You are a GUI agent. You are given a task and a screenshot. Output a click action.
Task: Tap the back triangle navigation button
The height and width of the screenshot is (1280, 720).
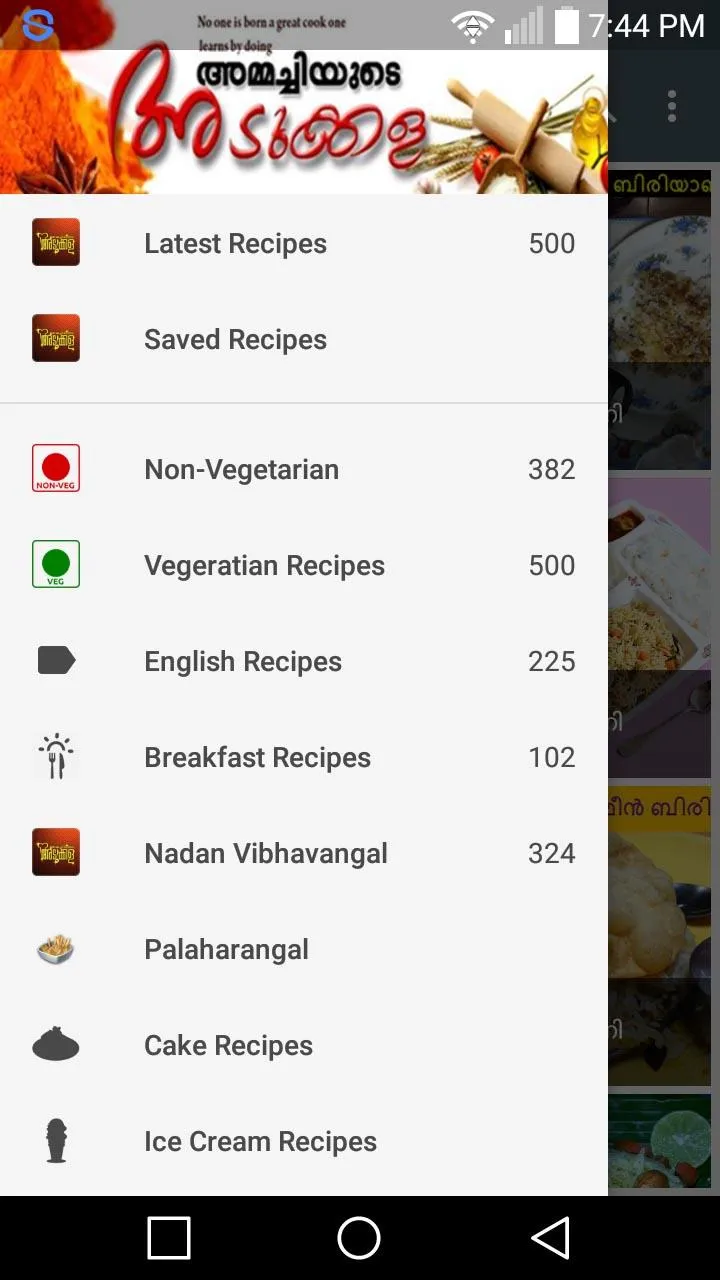pyautogui.click(x=551, y=1237)
